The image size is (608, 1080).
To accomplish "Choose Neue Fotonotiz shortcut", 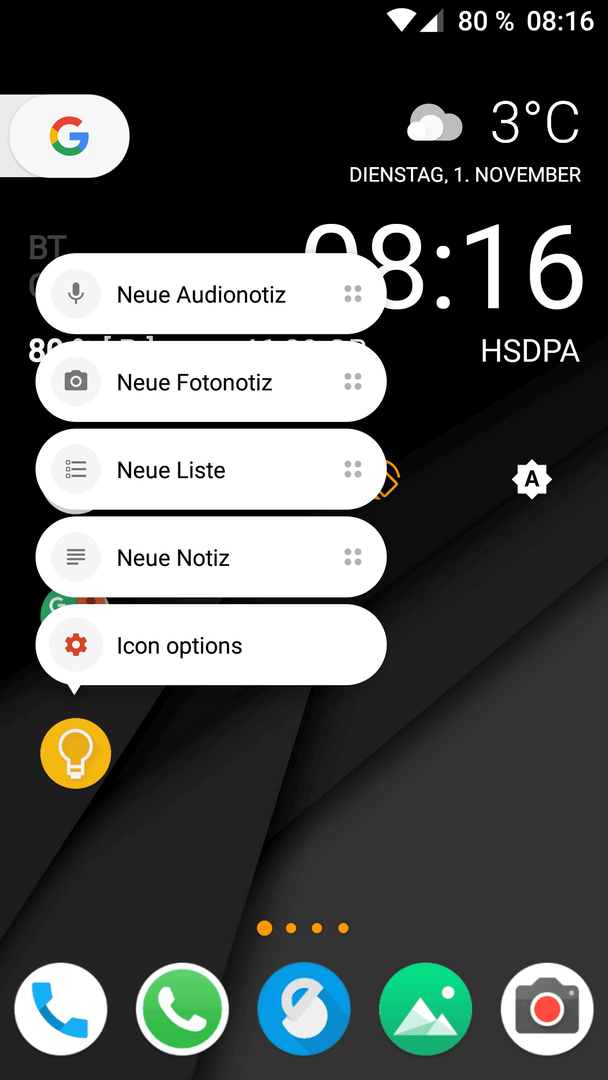I will [x=211, y=382].
